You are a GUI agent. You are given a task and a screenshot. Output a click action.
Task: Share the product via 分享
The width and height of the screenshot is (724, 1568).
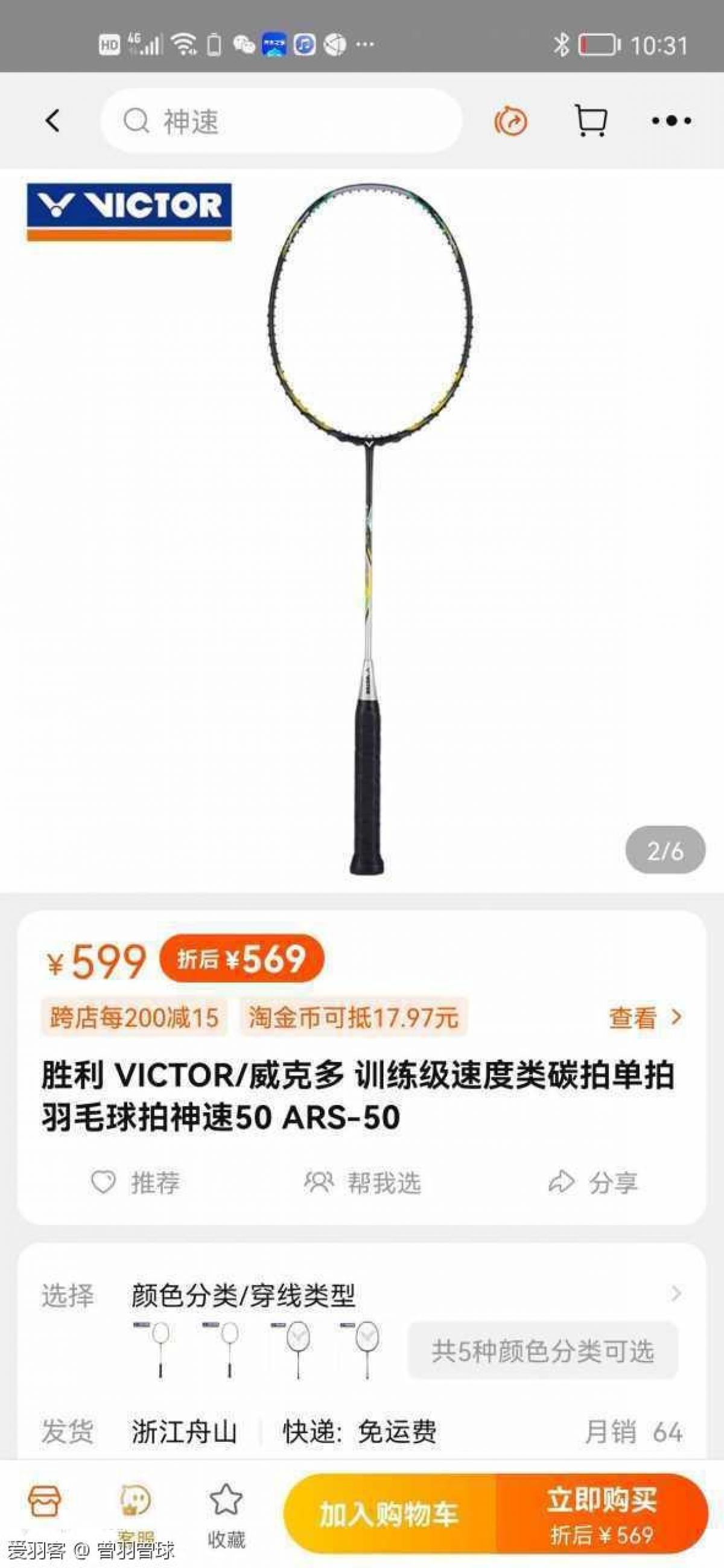point(593,1182)
